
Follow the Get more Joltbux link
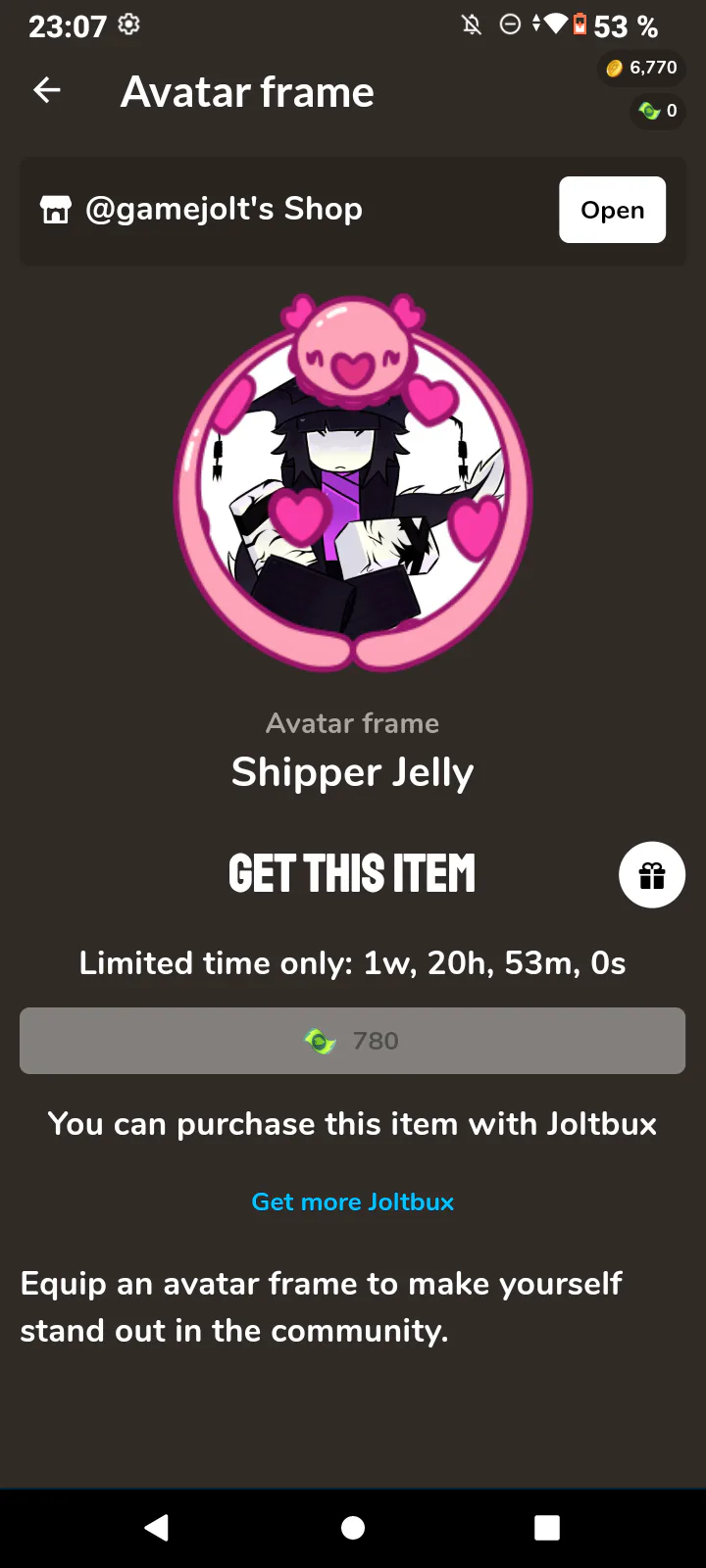click(x=353, y=1201)
